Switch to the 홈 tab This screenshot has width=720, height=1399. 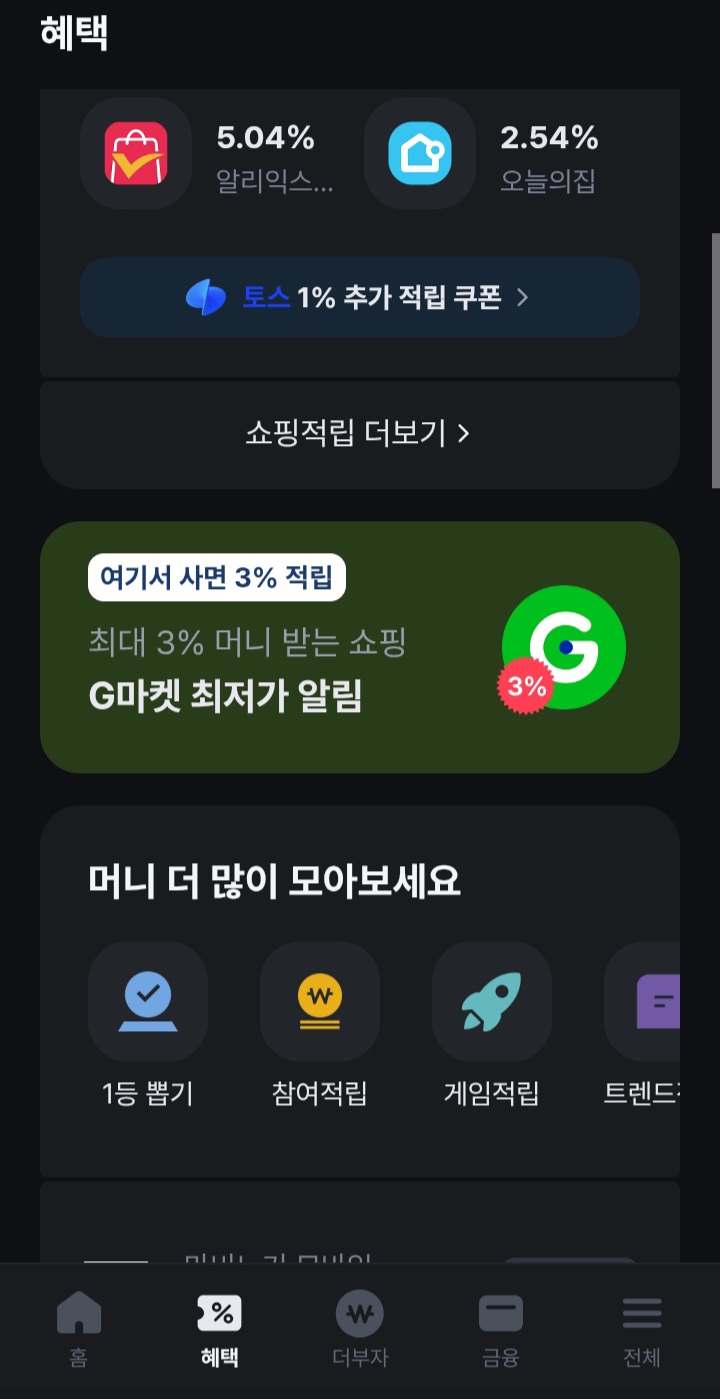pyautogui.click(x=79, y=1329)
